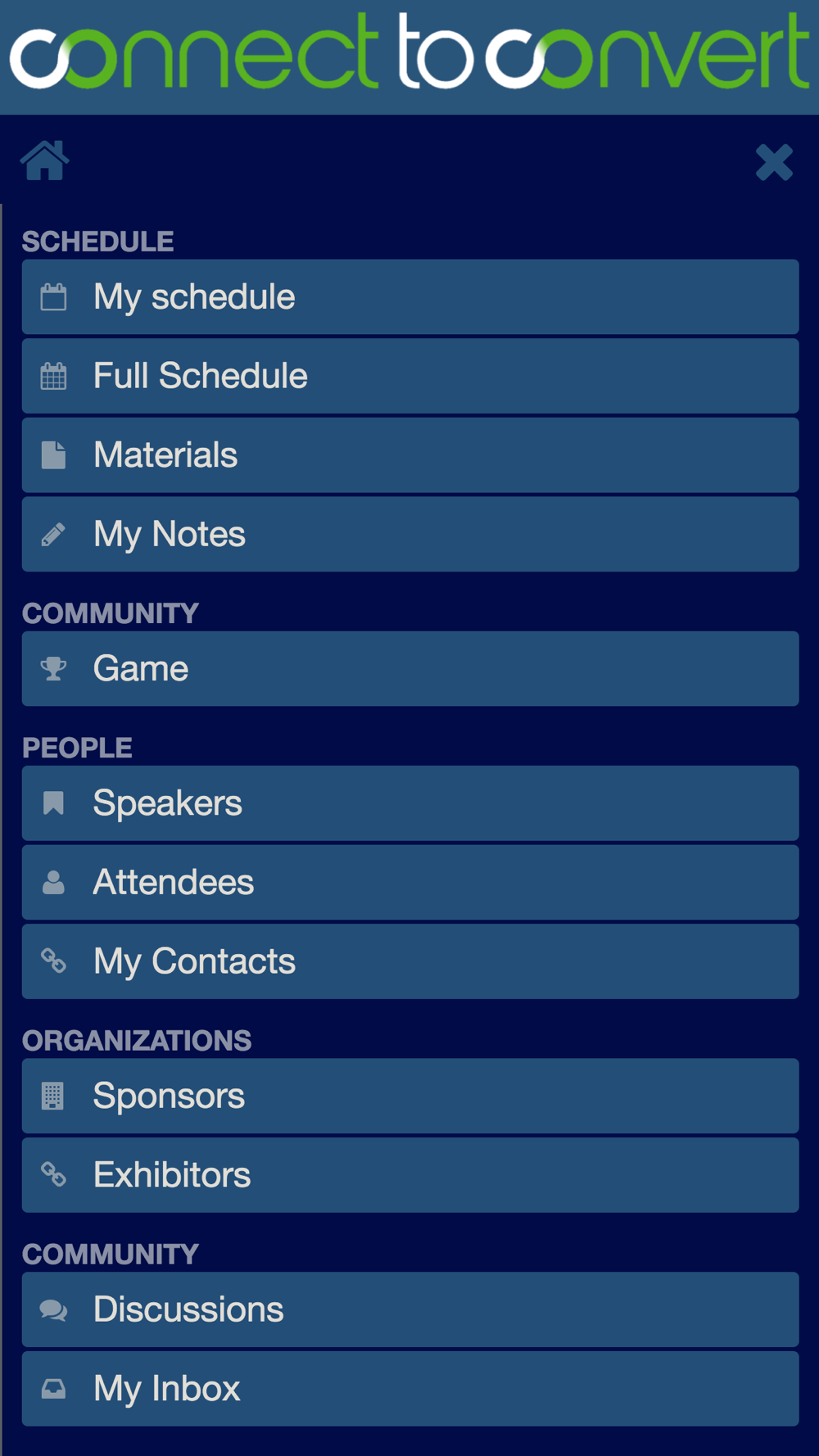Check My Inbox
This screenshot has width=819, height=1456.
coord(410,1389)
